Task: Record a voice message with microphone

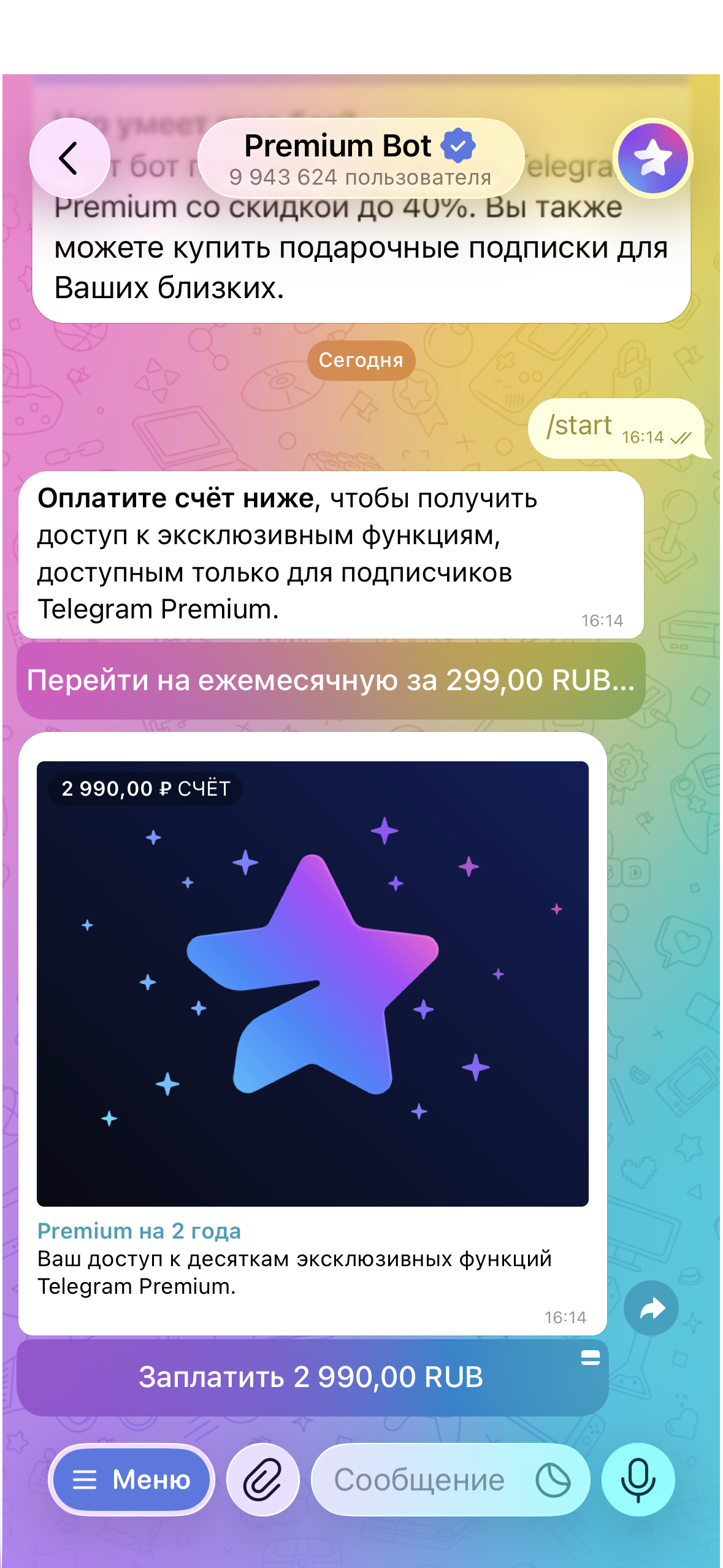Action: 638,1480
